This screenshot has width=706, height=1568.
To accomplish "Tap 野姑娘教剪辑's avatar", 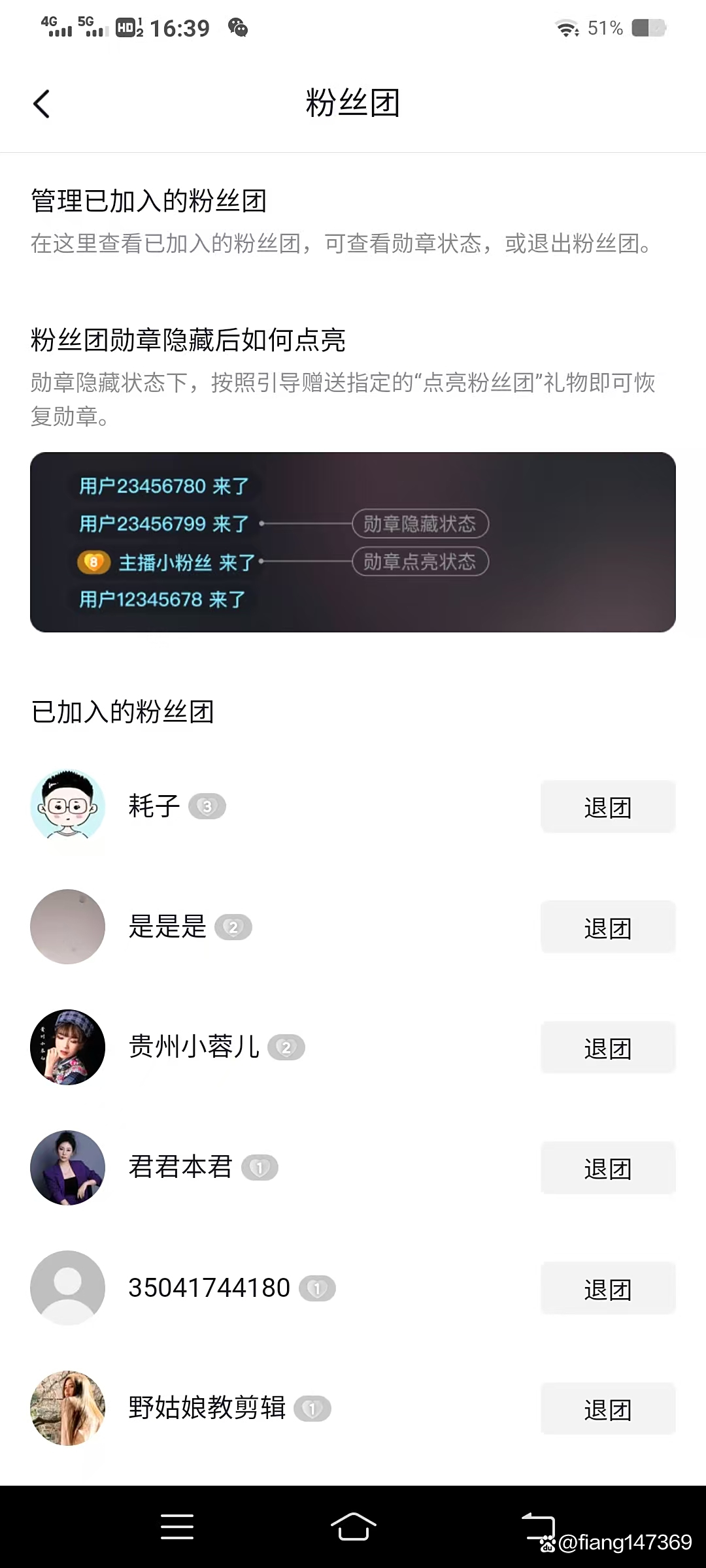I will pyautogui.click(x=67, y=1408).
